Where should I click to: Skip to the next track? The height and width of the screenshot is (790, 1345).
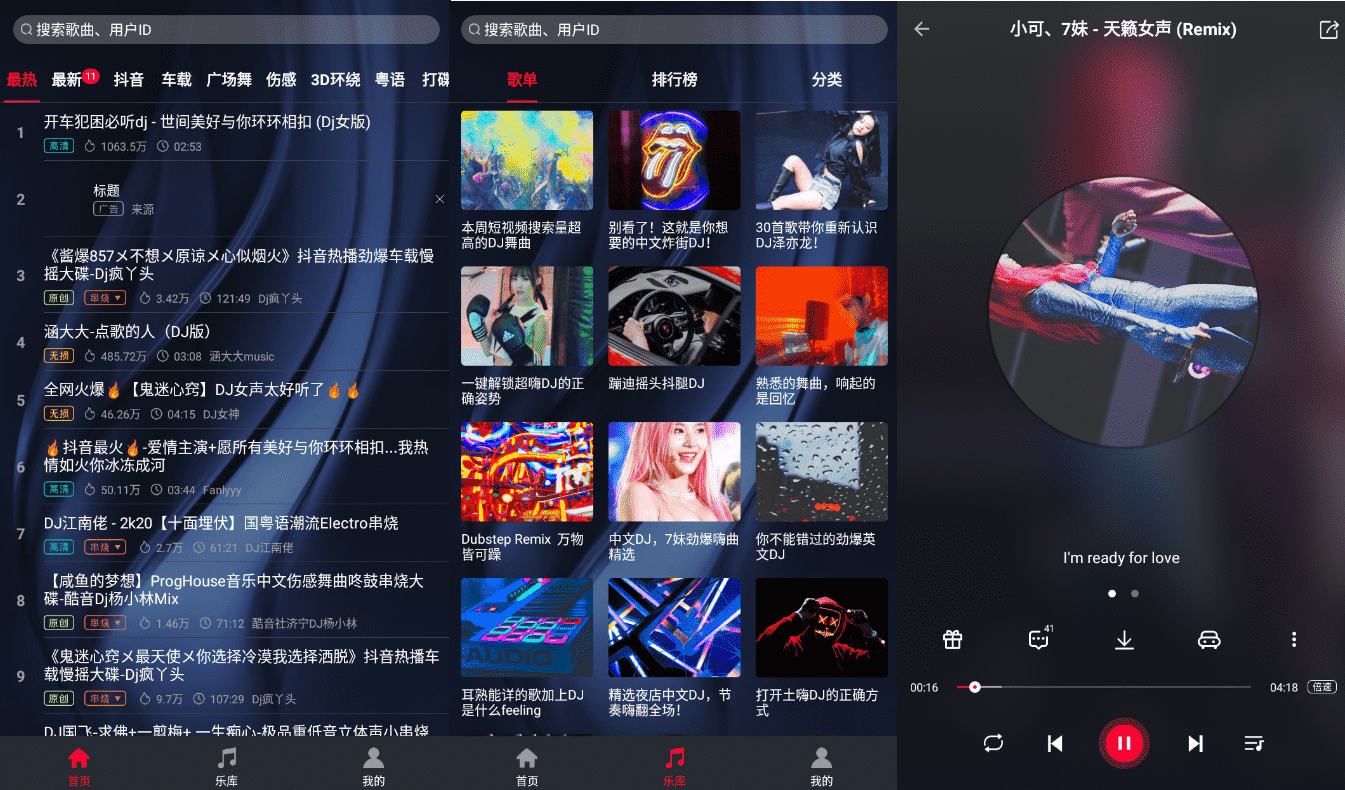tap(1195, 743)
